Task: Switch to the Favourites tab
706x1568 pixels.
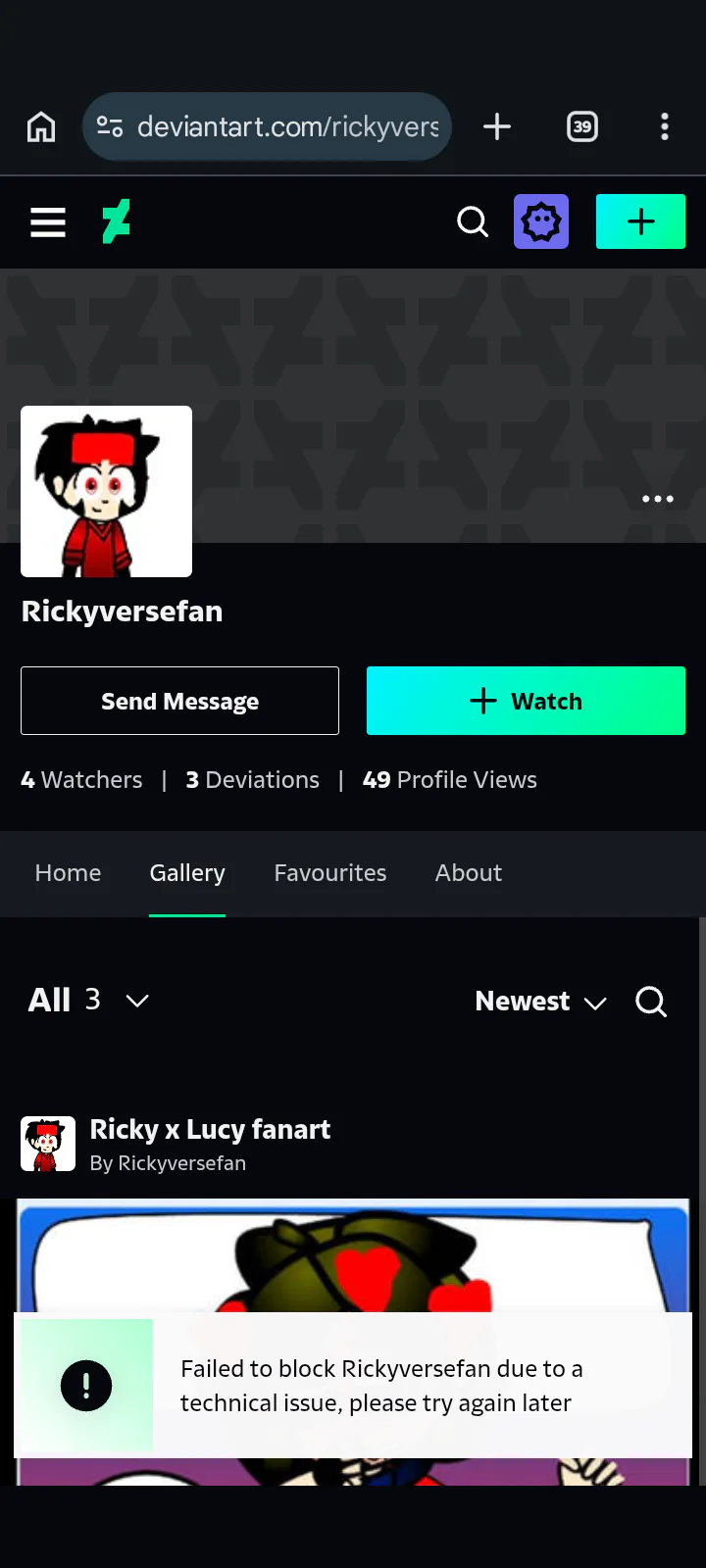Action: pyautogui.click(x=330, y=872)
